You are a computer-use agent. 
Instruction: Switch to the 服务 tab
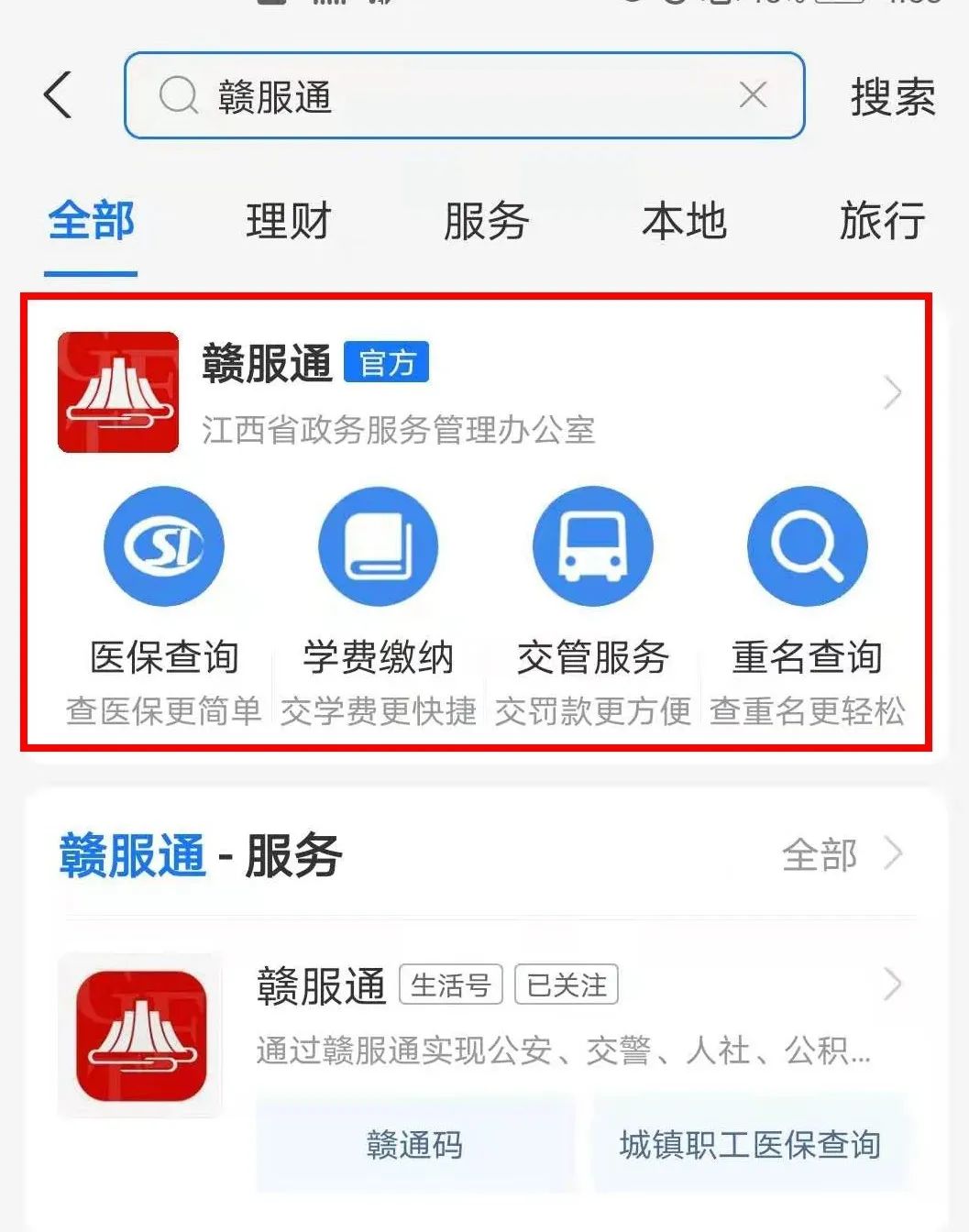(486, 222)
